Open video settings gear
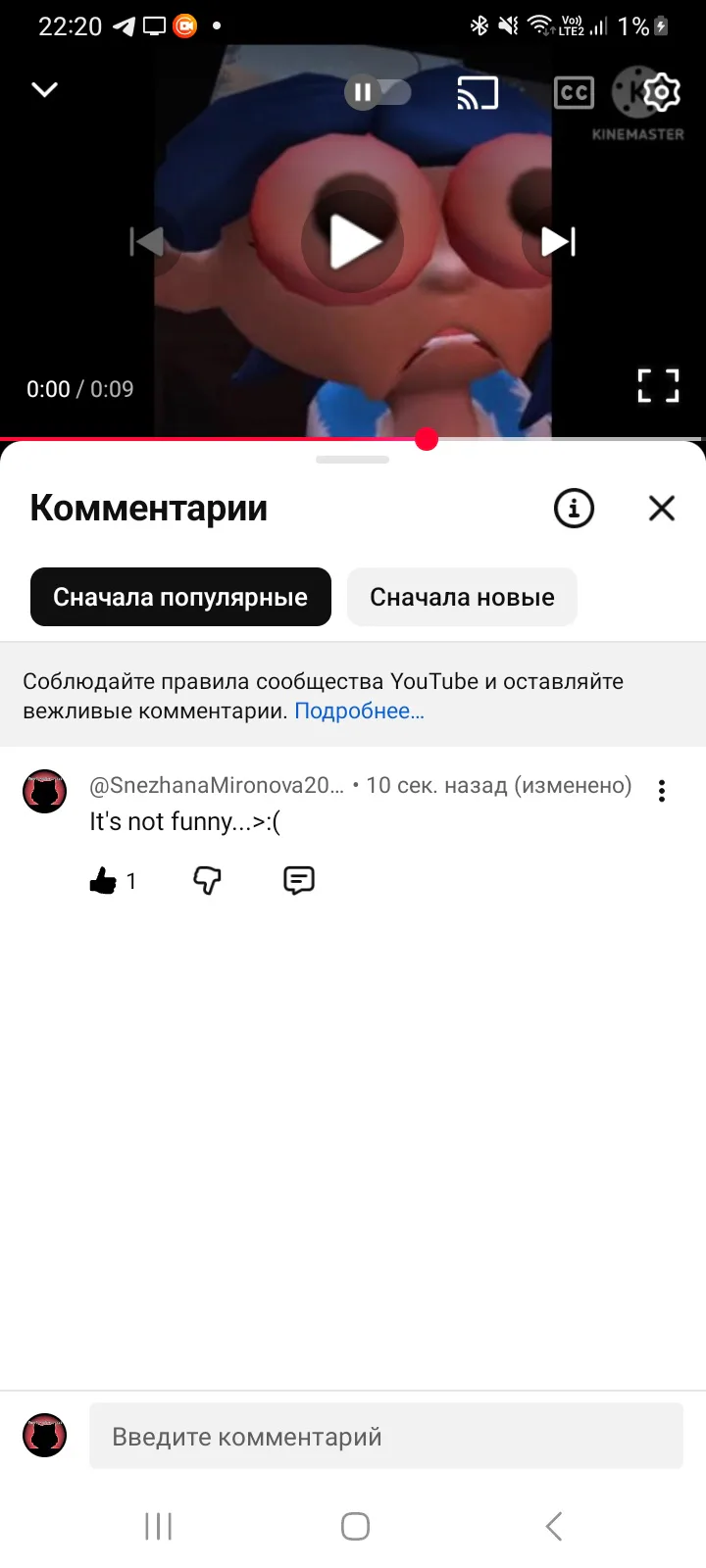Image resolution: width=706 pixels, height=1568 pixels. (662, 92)
